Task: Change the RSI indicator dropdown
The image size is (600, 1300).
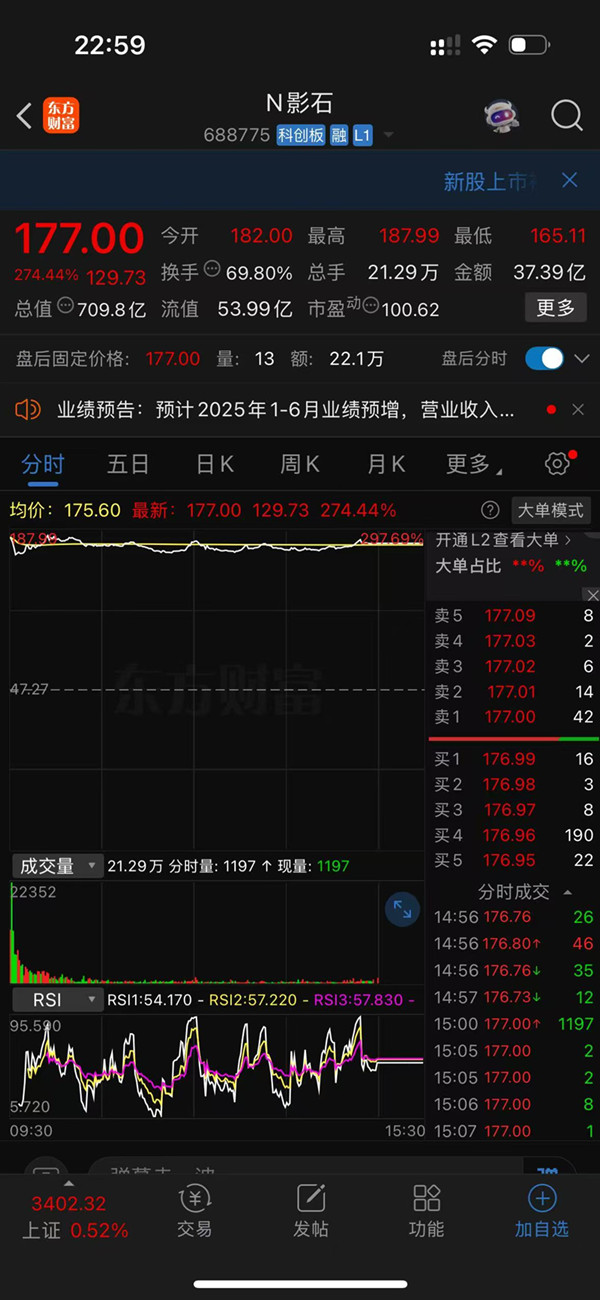Action: point(58,999)
